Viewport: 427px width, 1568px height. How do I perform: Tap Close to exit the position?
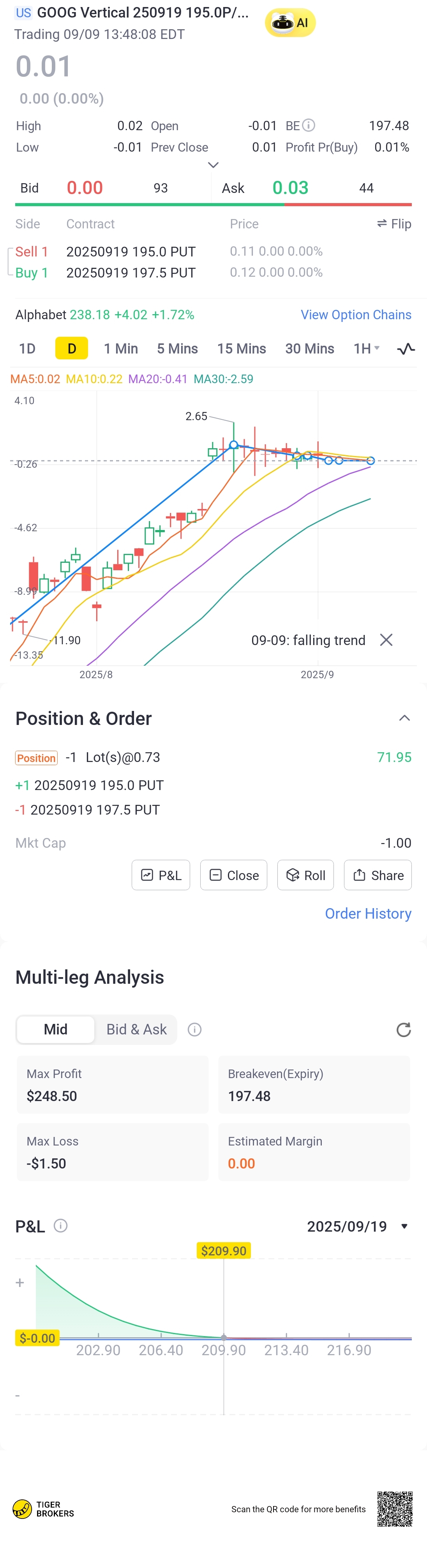click(234, 875)
